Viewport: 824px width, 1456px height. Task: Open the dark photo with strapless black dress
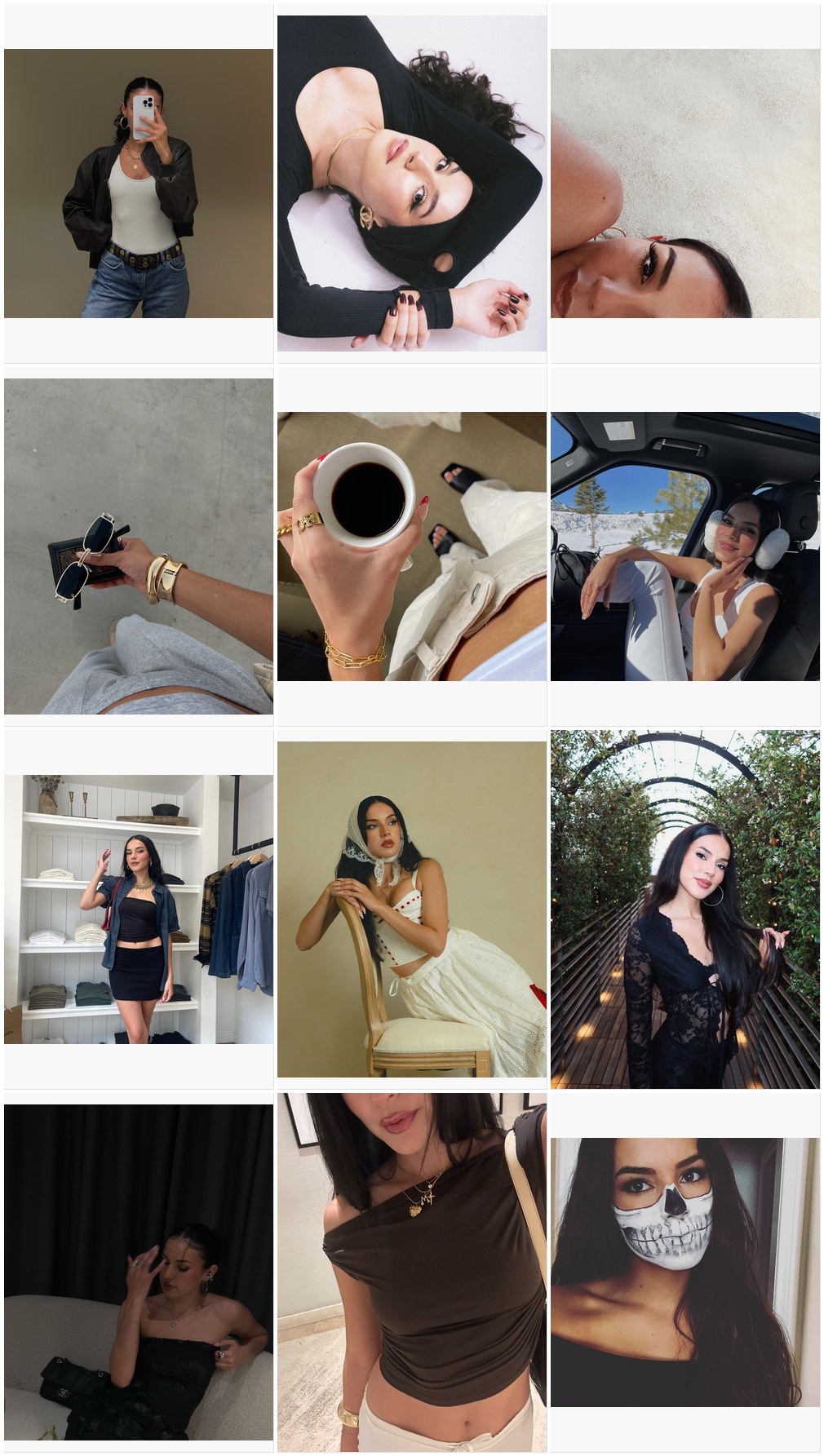point(139,1272)
